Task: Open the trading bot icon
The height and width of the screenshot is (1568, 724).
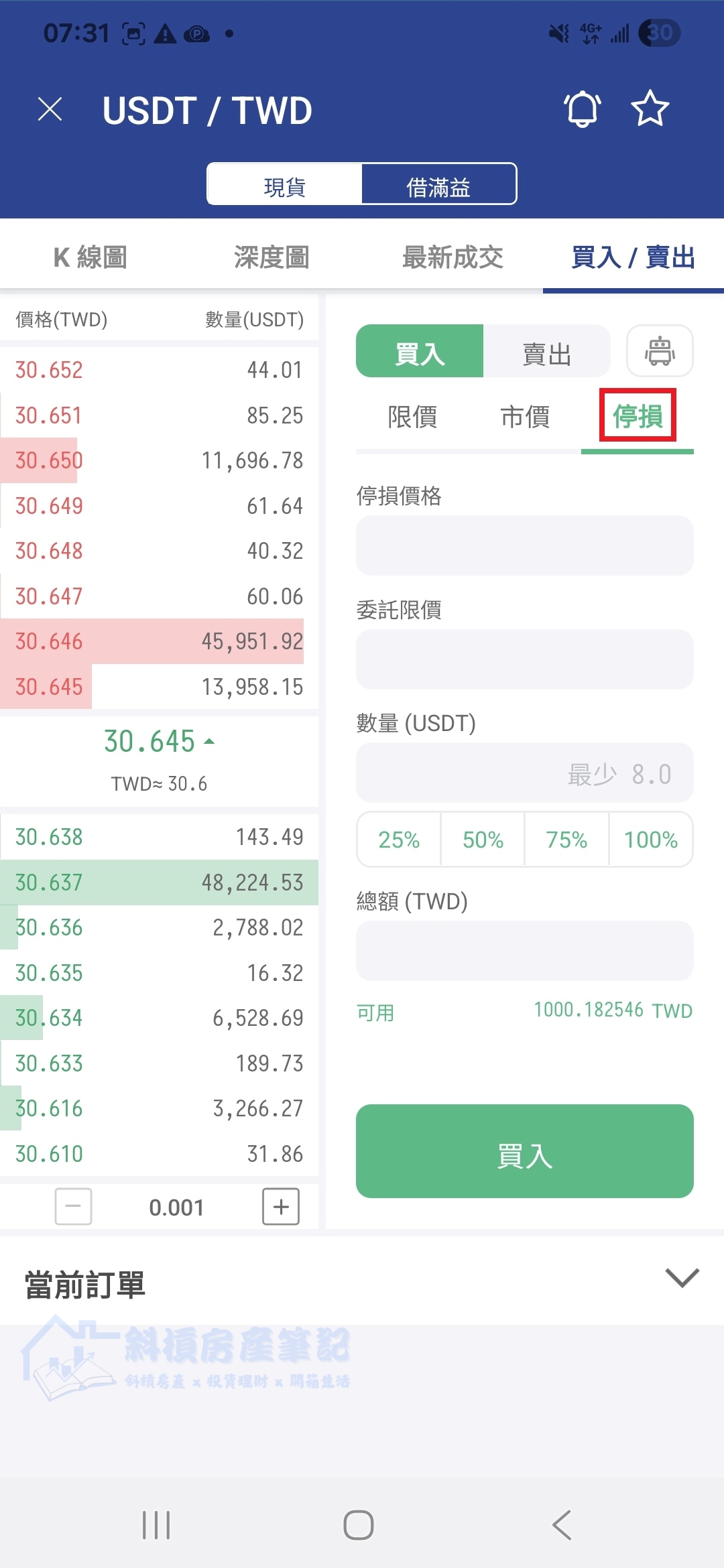Action: (660, 351)
